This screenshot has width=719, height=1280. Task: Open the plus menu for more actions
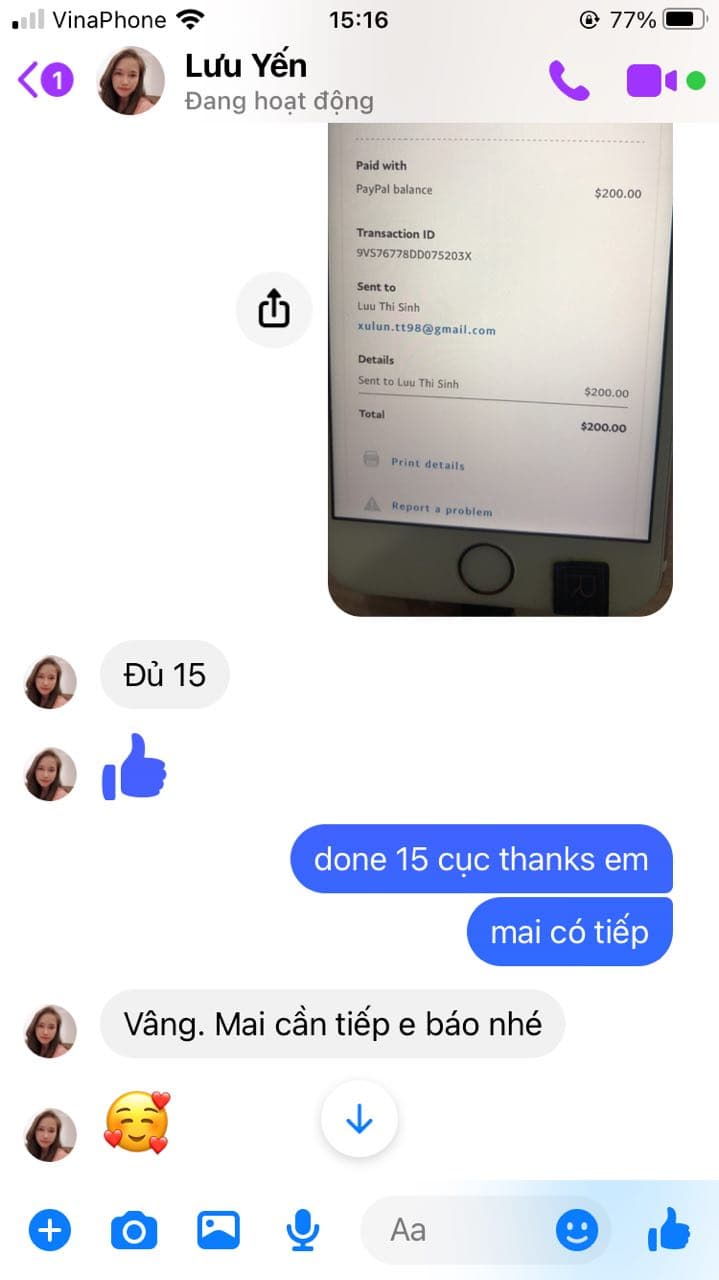point(50,1230)
